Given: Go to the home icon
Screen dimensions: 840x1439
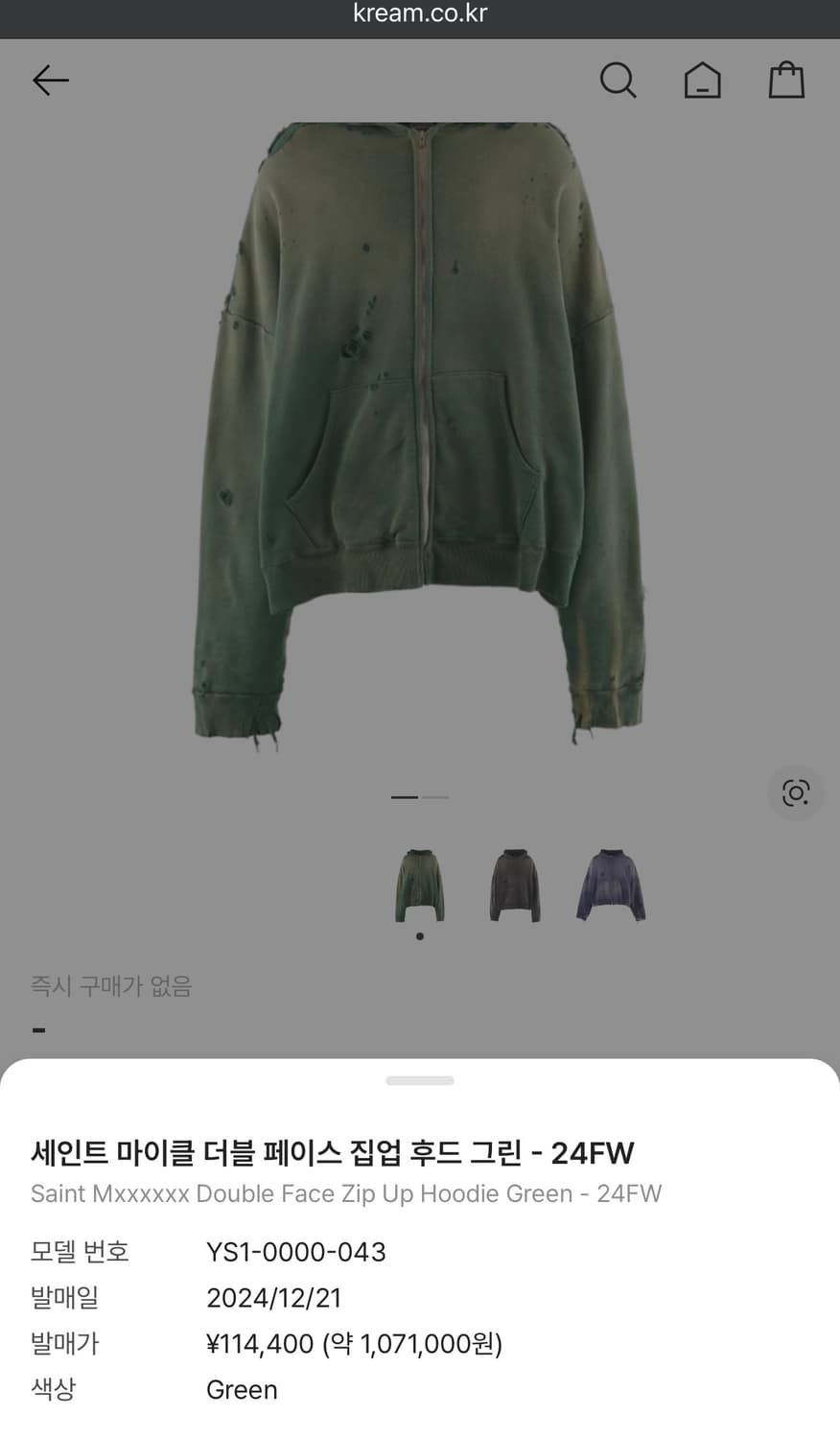Looking at the screenshot, I should coord(703,81).
